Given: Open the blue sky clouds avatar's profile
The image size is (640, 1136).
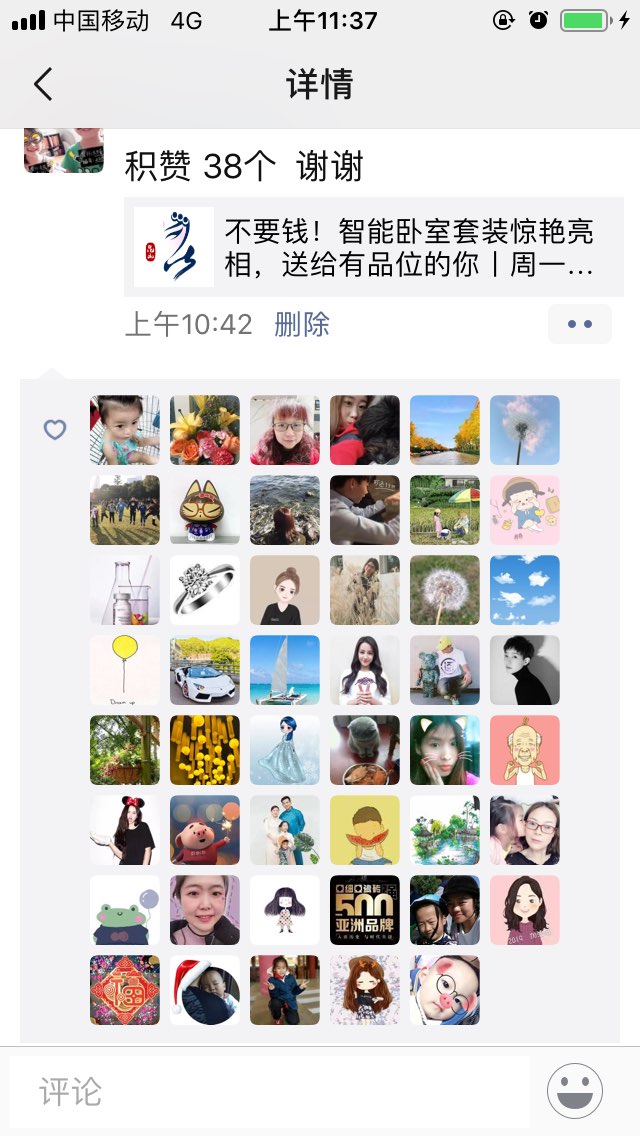Looking at the screenshot, I should click(x=525, y=590).
